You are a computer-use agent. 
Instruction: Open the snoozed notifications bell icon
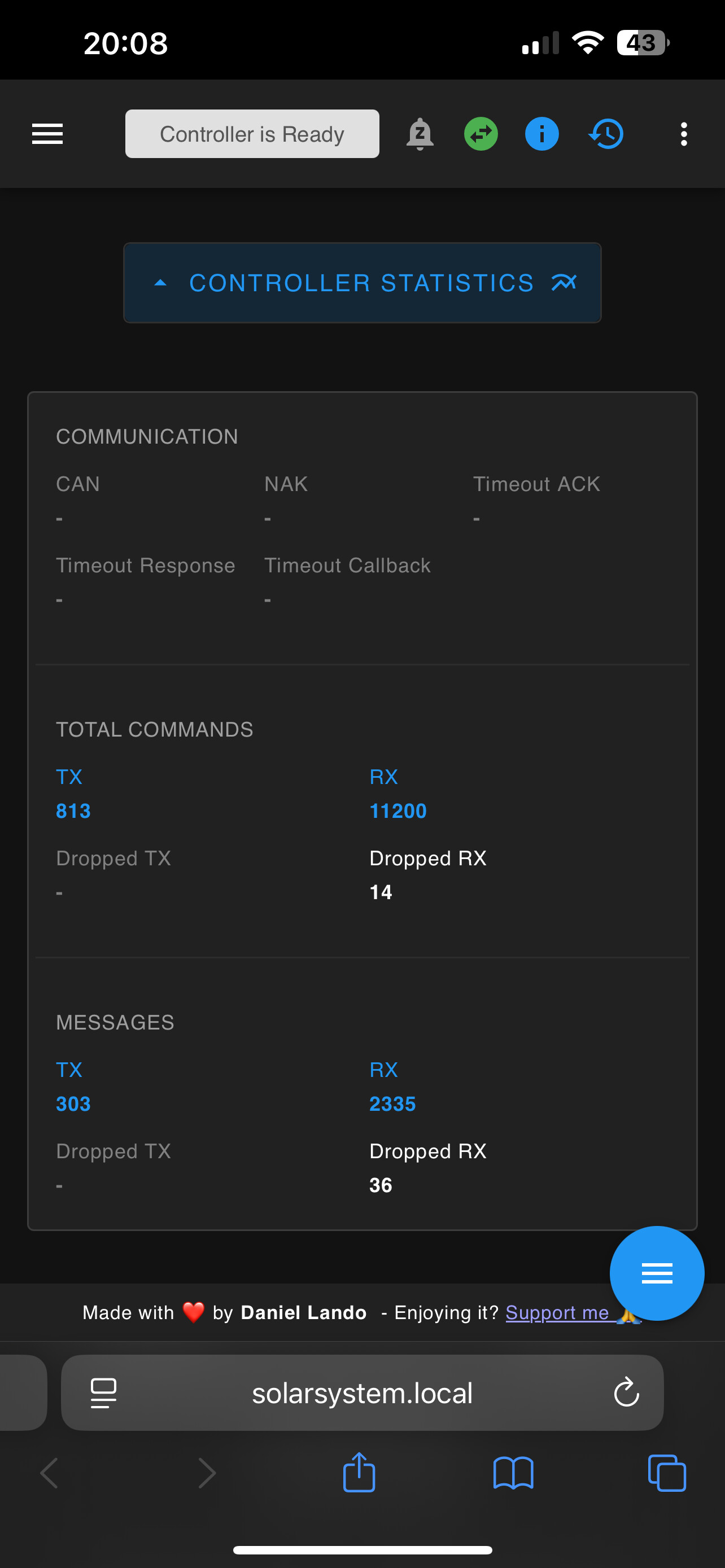(x=420, y=134)
